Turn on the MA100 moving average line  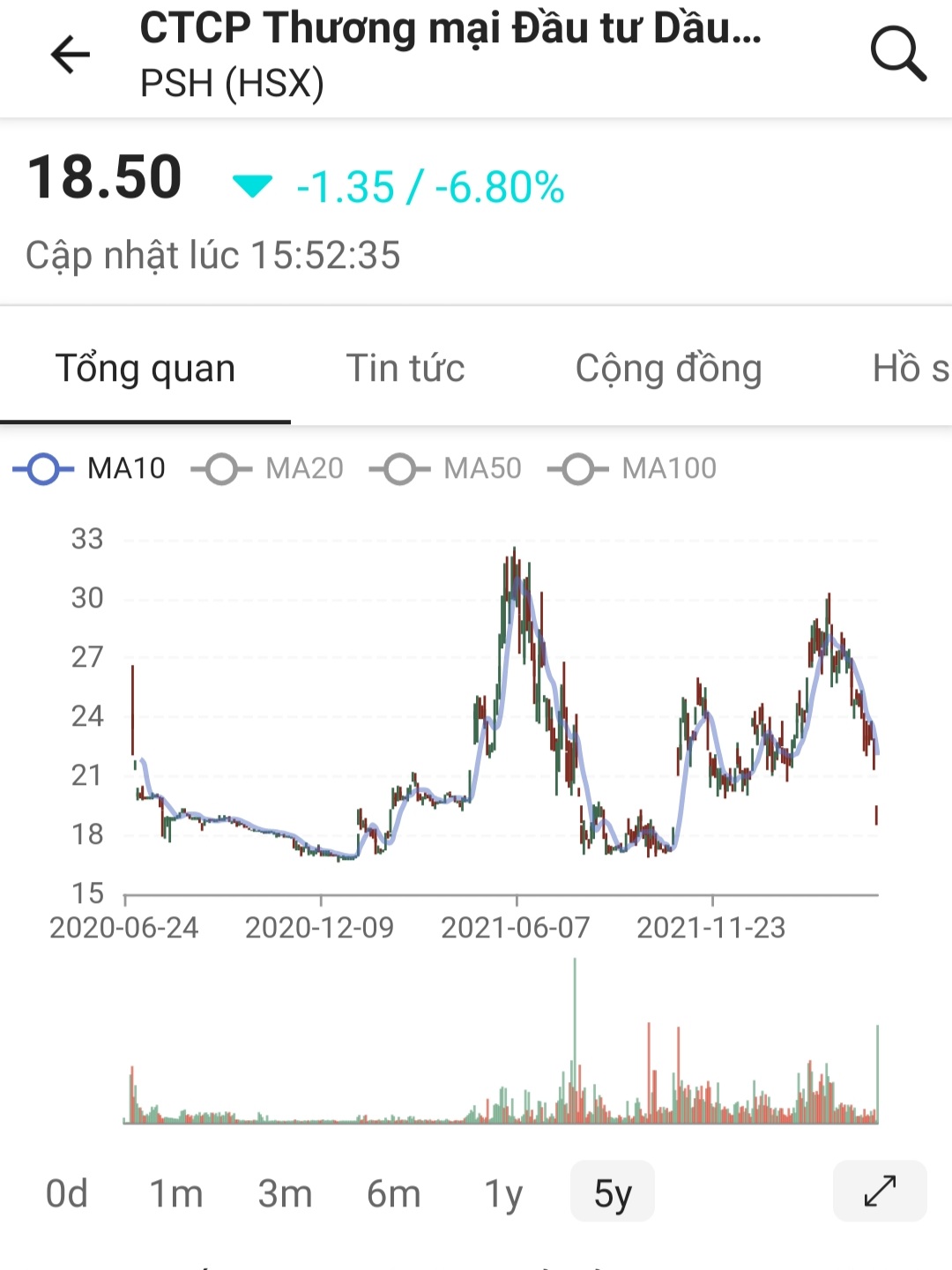coord(632,468)
